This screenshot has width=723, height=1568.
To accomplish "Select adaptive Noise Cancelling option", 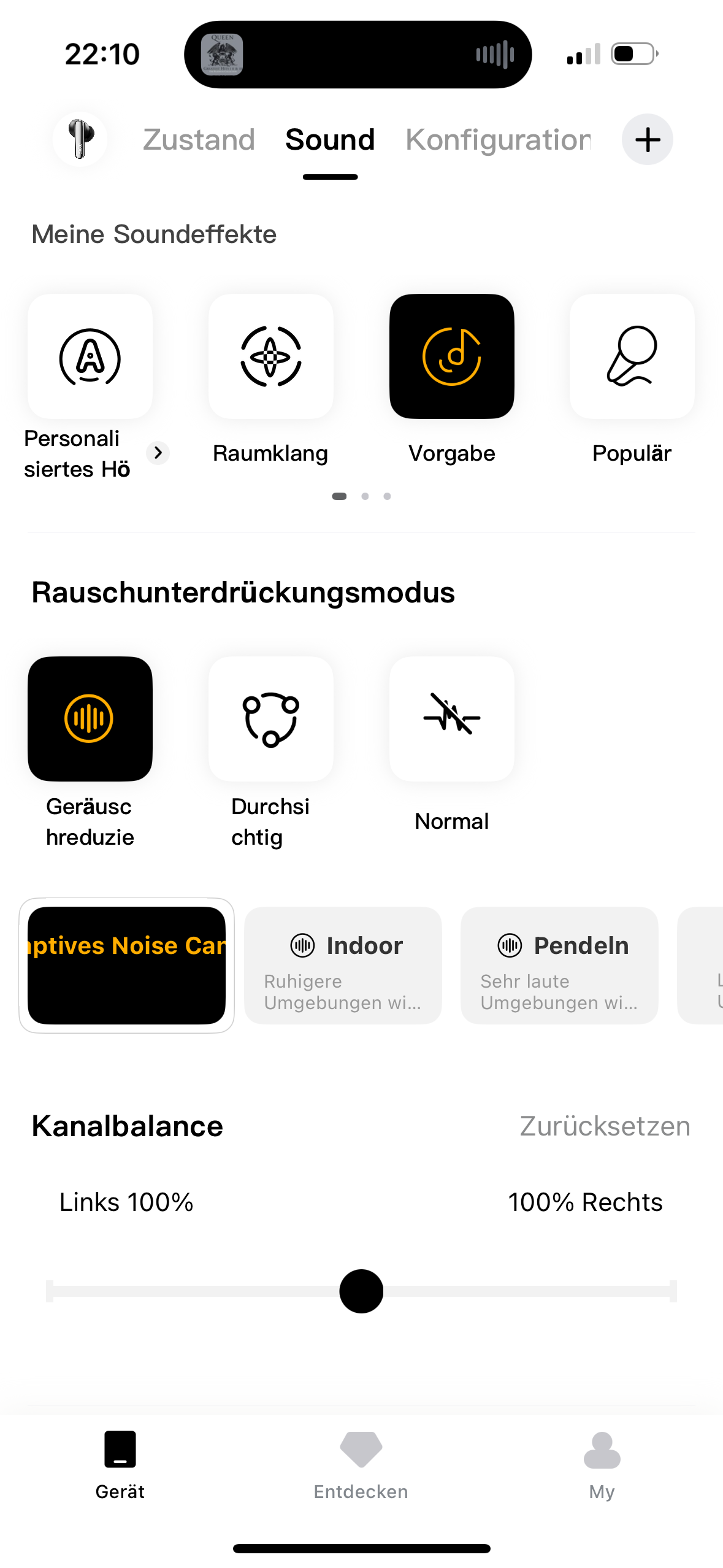I will click(127, 965).
